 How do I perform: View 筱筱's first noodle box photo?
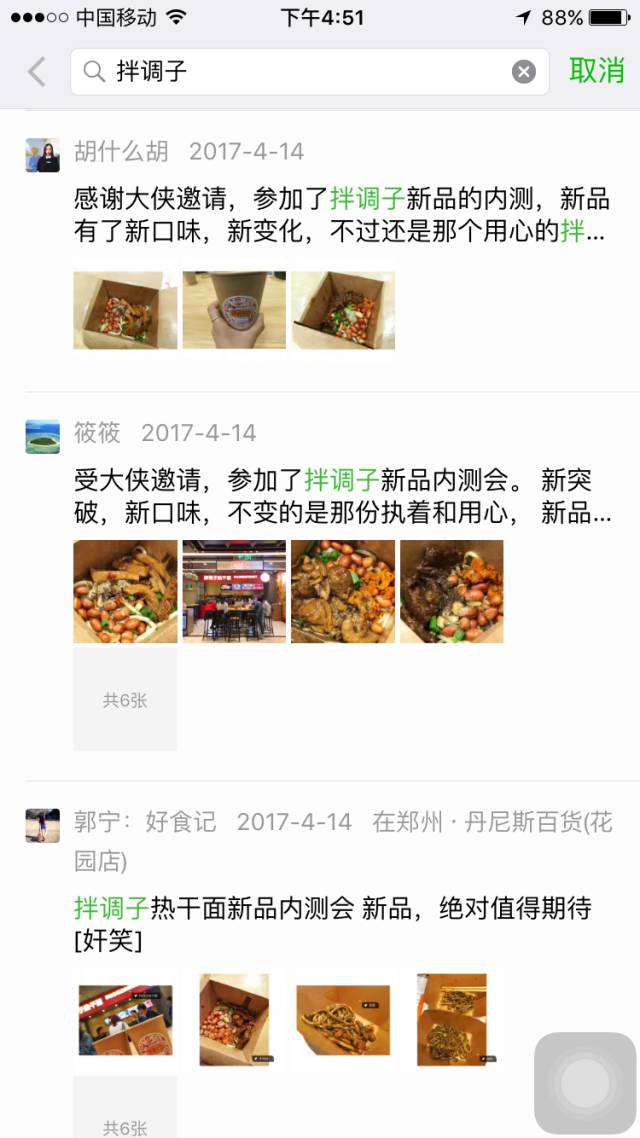tap(125, 591)
